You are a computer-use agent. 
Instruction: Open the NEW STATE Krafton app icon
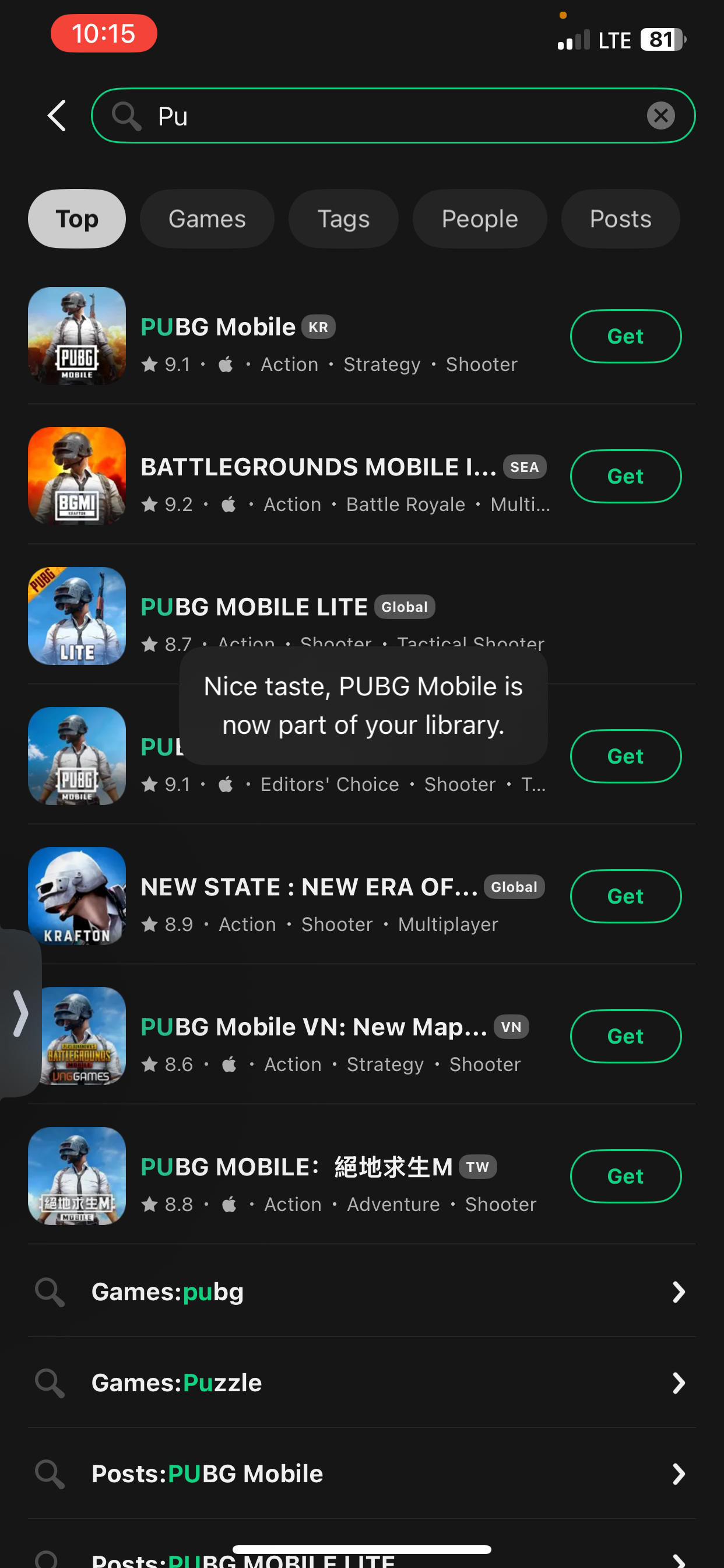77,896
